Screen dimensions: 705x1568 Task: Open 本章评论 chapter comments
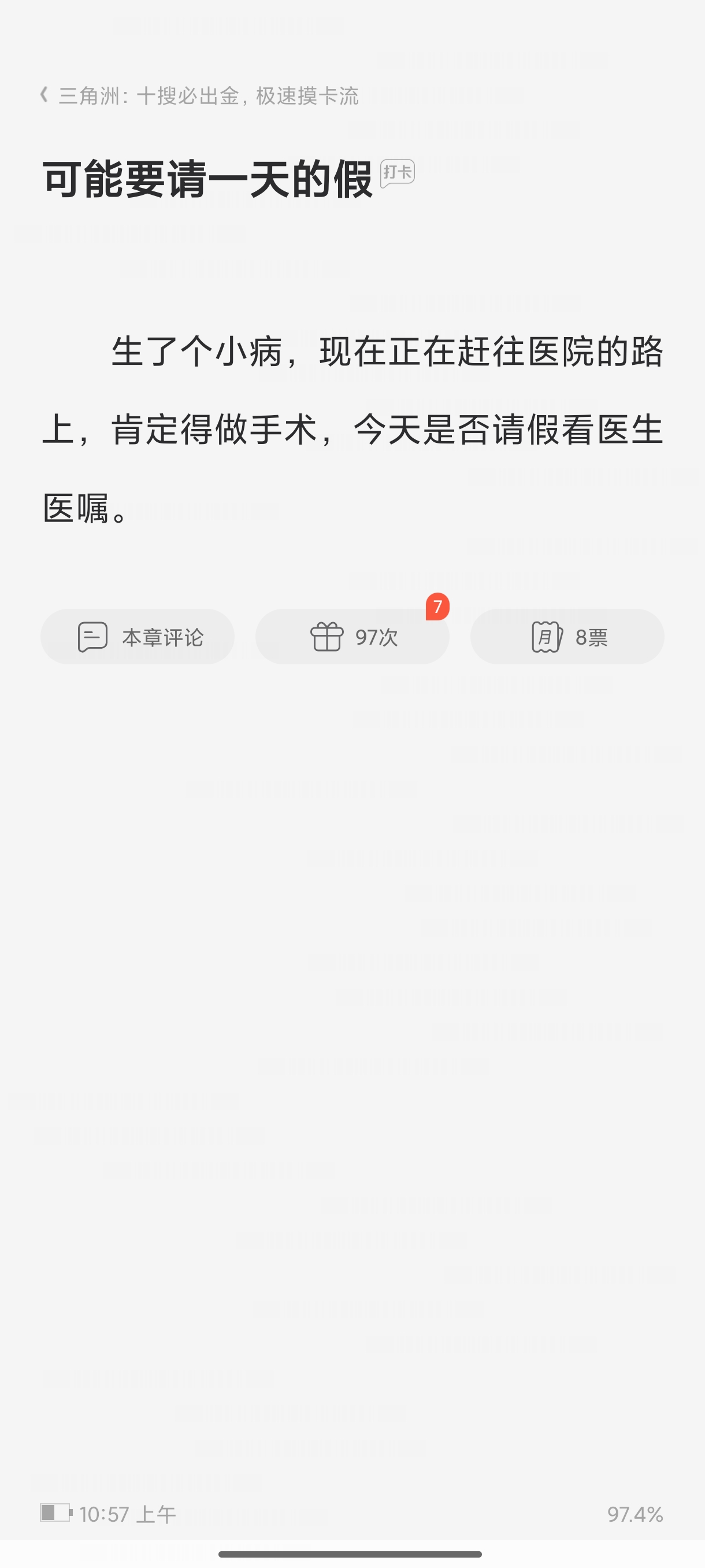138,637
